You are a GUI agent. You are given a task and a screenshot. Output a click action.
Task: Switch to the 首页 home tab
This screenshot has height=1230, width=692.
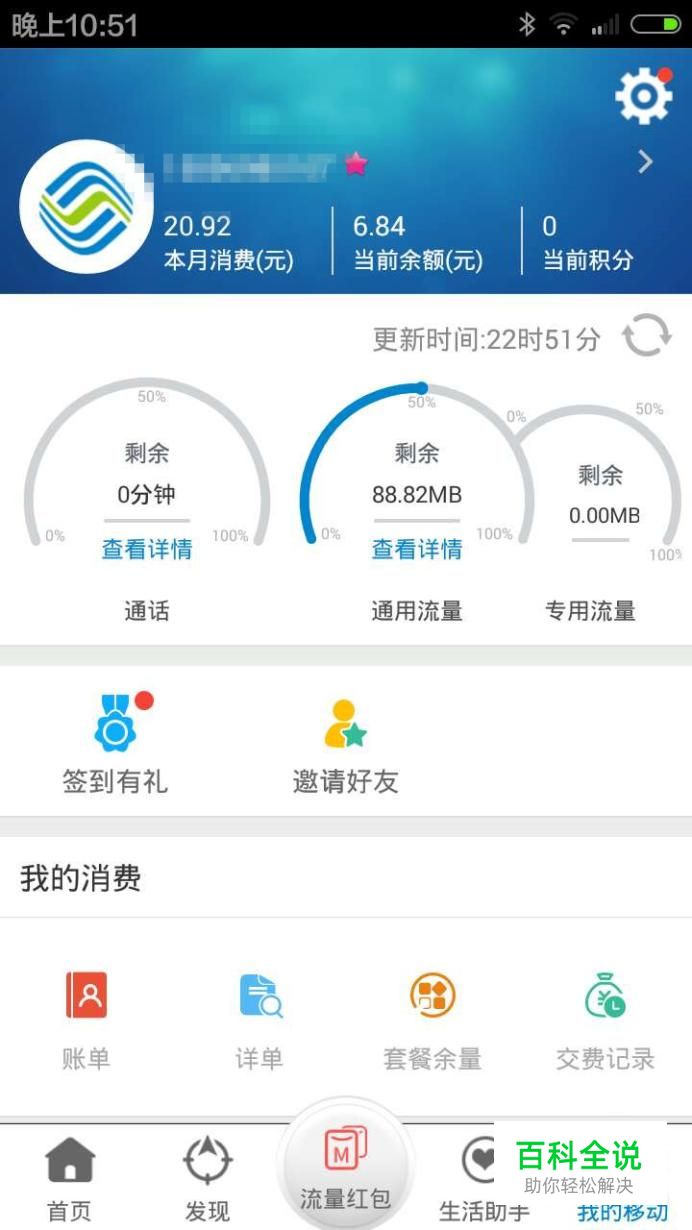pos(70,1180)
